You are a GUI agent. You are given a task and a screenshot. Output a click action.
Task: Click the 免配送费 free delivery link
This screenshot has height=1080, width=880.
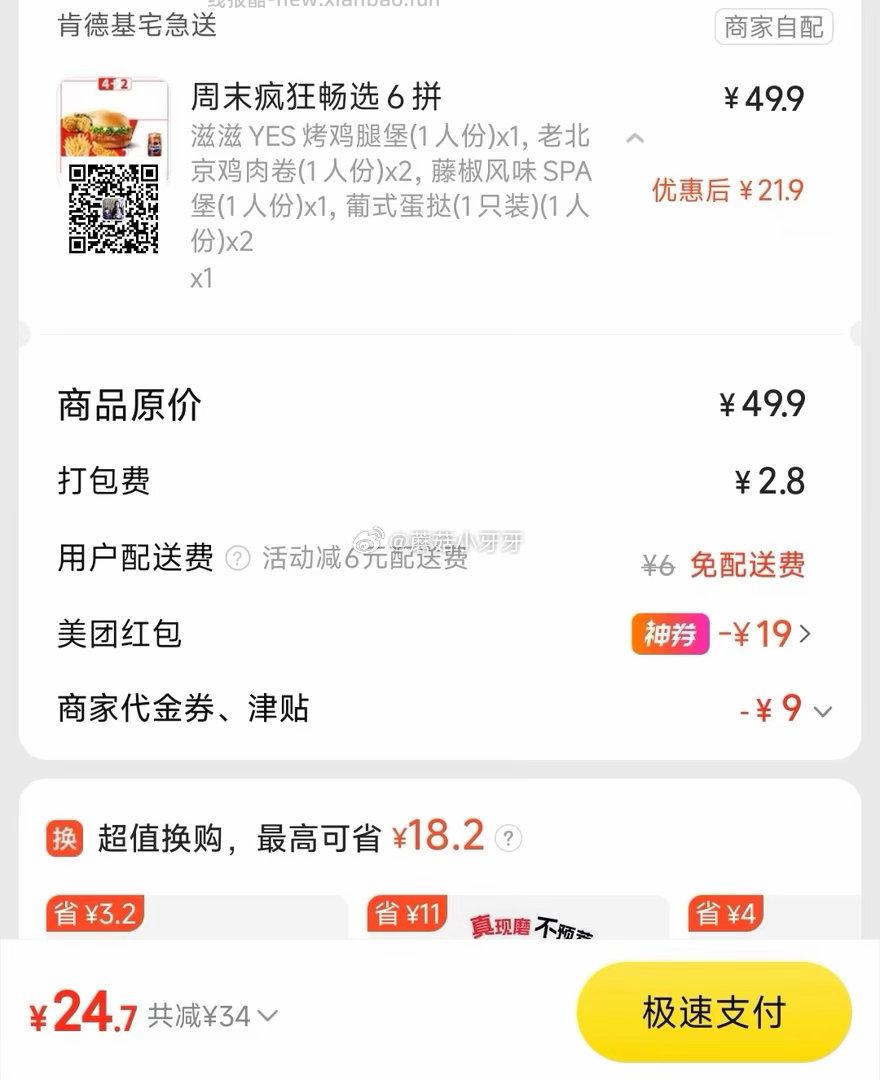(752, 564)
